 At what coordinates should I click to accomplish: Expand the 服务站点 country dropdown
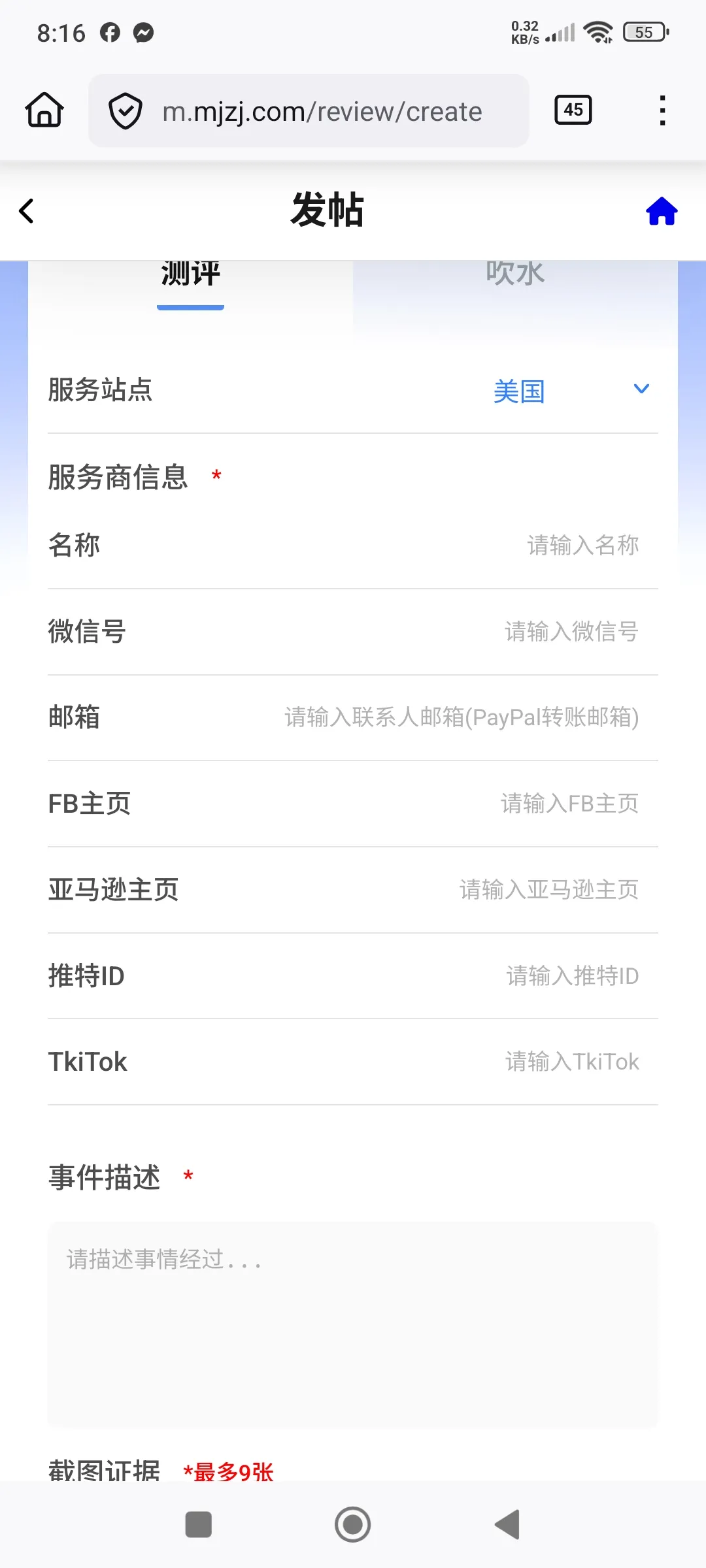click(641, 389)
